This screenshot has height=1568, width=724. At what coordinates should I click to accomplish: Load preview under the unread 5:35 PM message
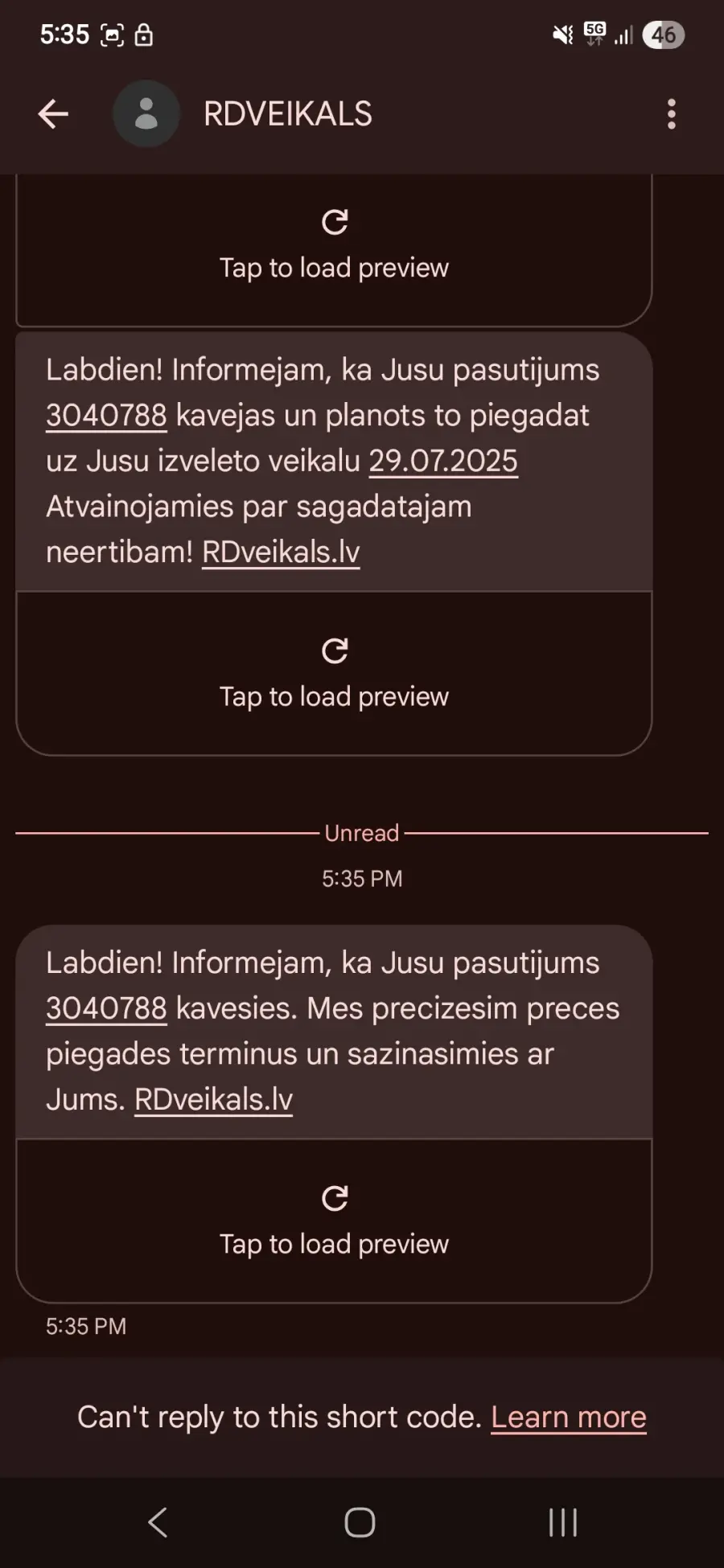click(334, 1221)
